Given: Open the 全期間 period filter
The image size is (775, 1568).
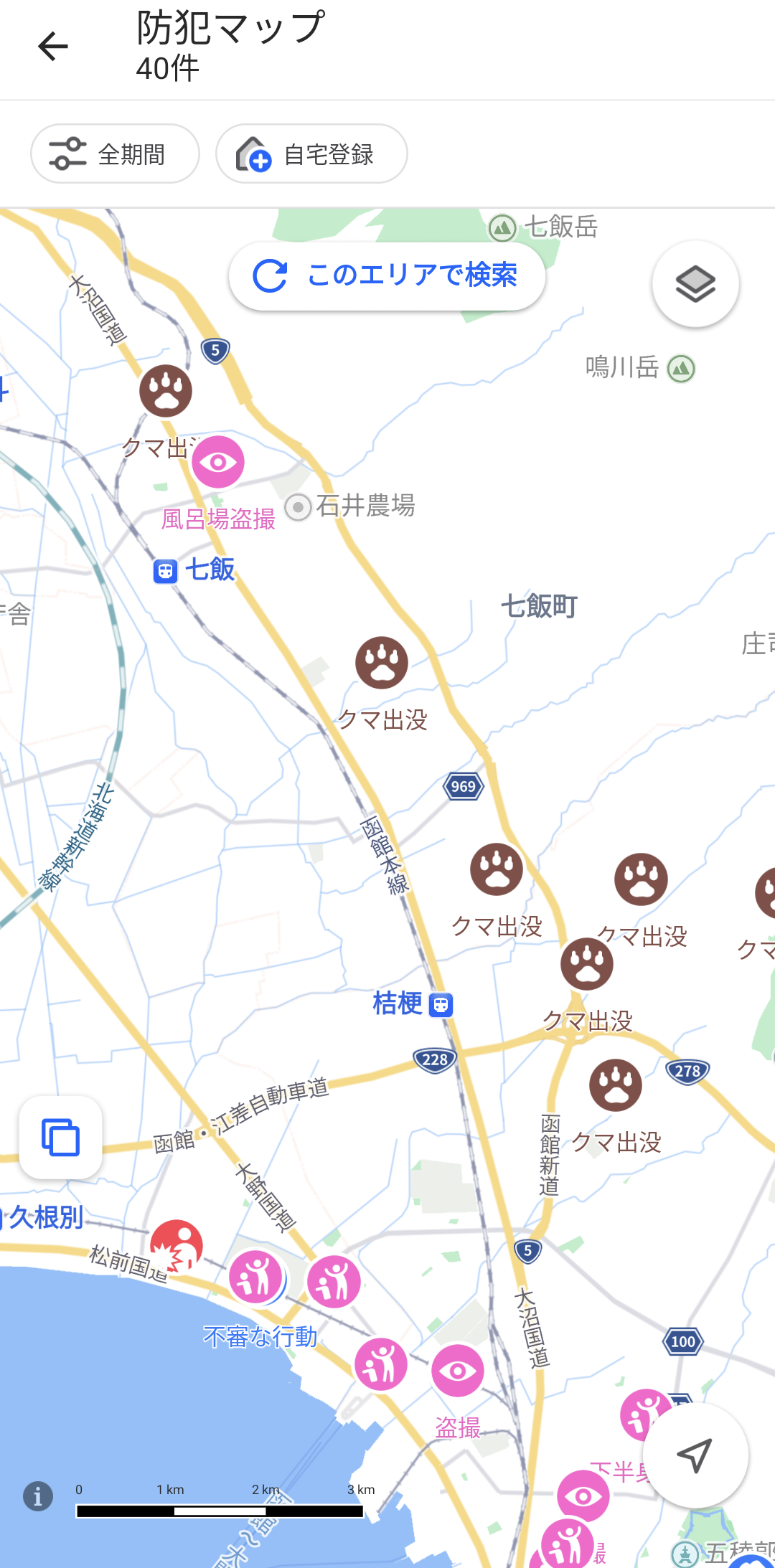Looking at the screenshot, I should [115, 154].
